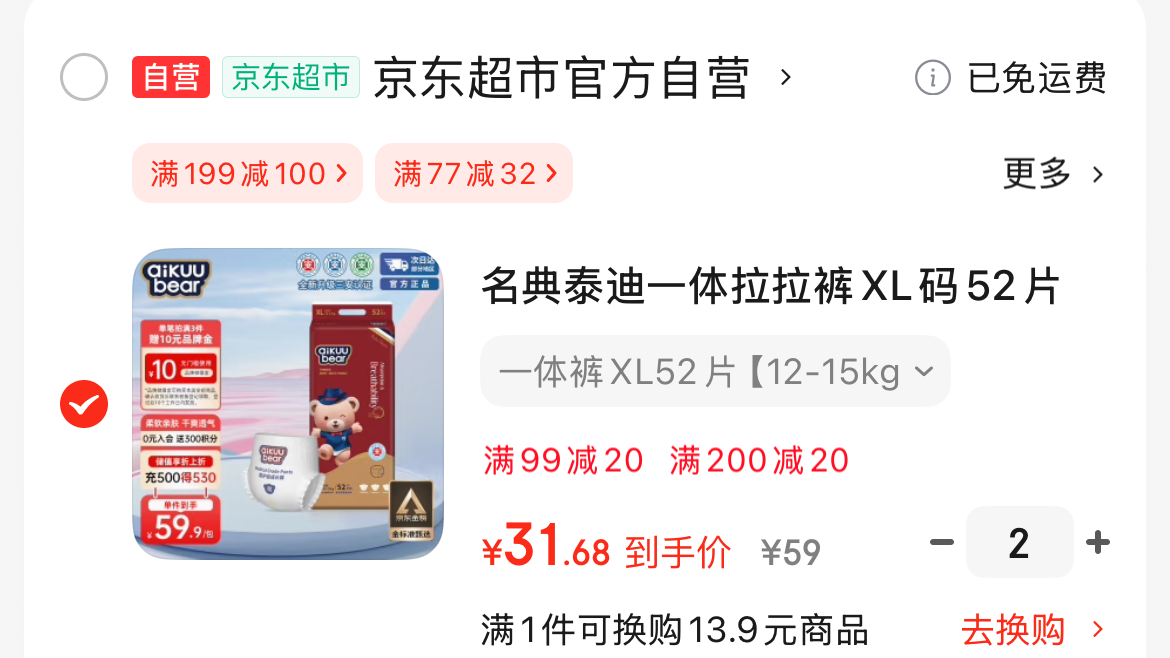Screen dimensions: 1170x658
Task: Increase the item quantity by one
Action: (x=1097, y=543)
